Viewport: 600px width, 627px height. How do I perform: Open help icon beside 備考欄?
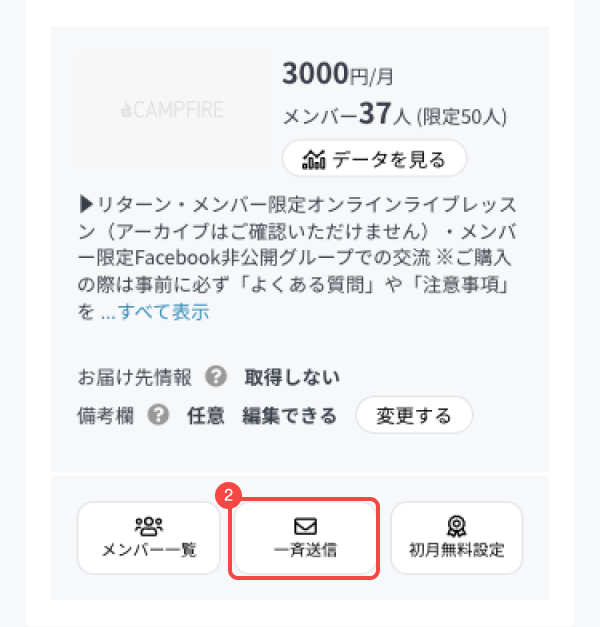click(x=158, y=414)
